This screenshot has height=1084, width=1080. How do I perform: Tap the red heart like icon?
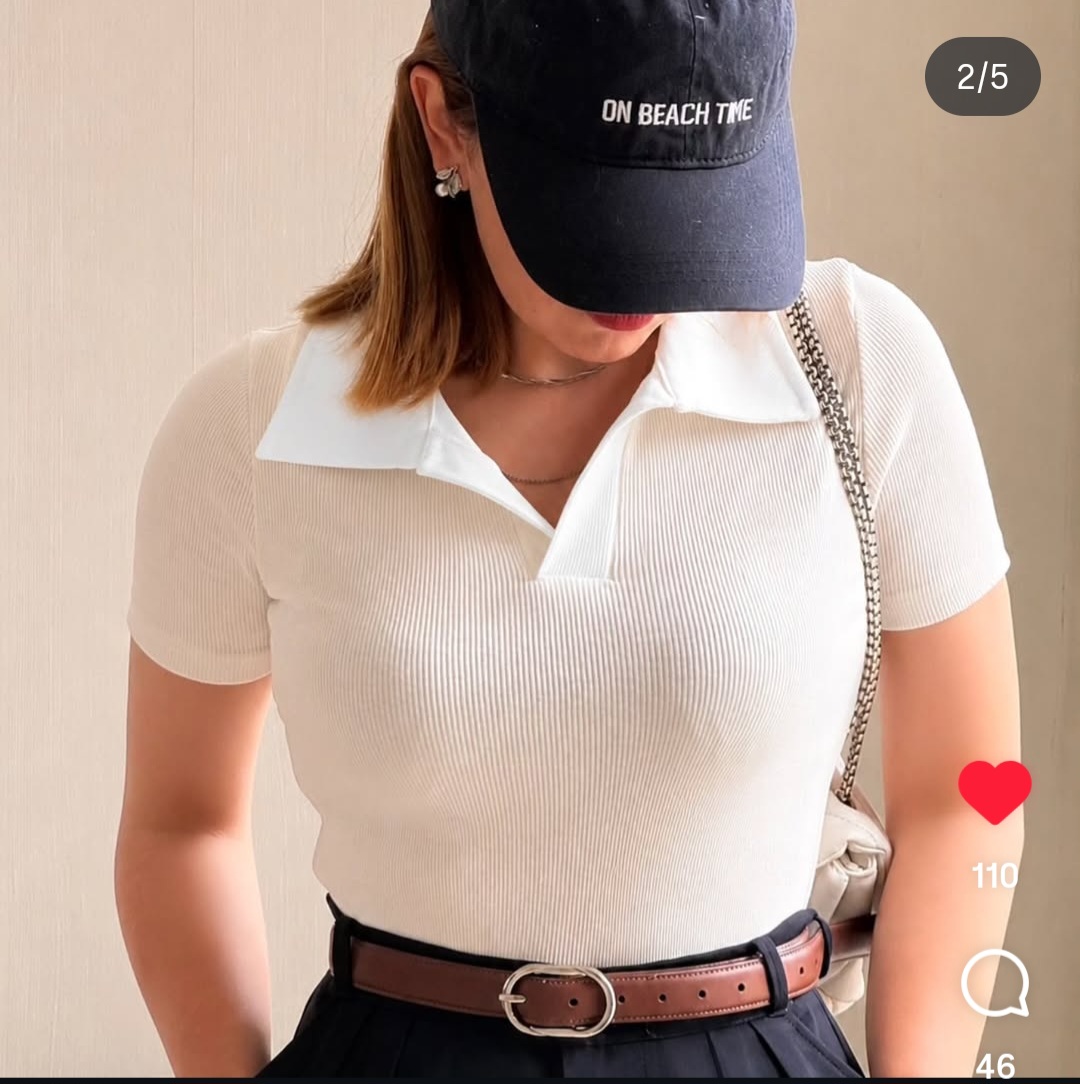(994, 792)
